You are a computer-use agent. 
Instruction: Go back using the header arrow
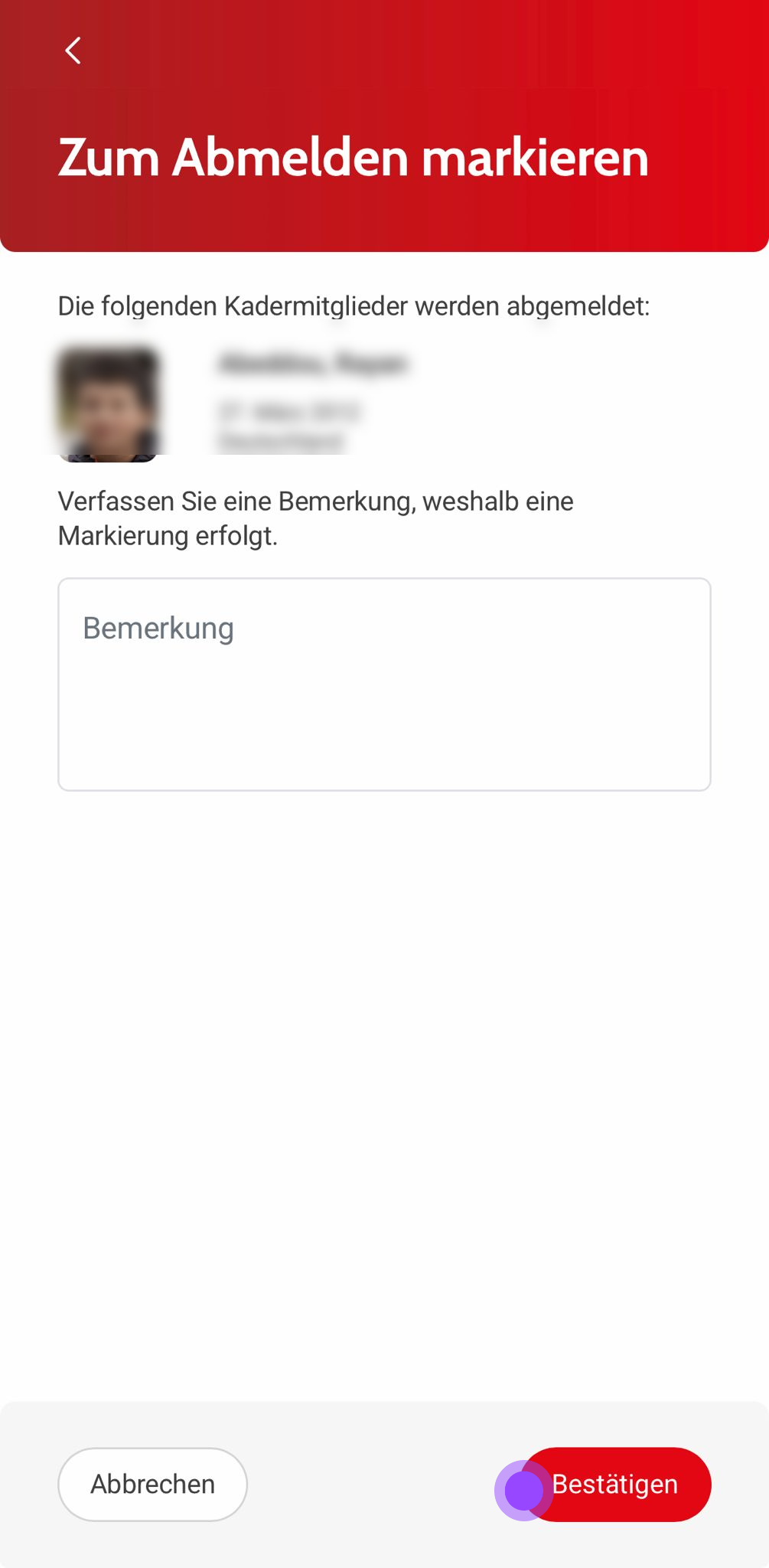tap(73, 51)
